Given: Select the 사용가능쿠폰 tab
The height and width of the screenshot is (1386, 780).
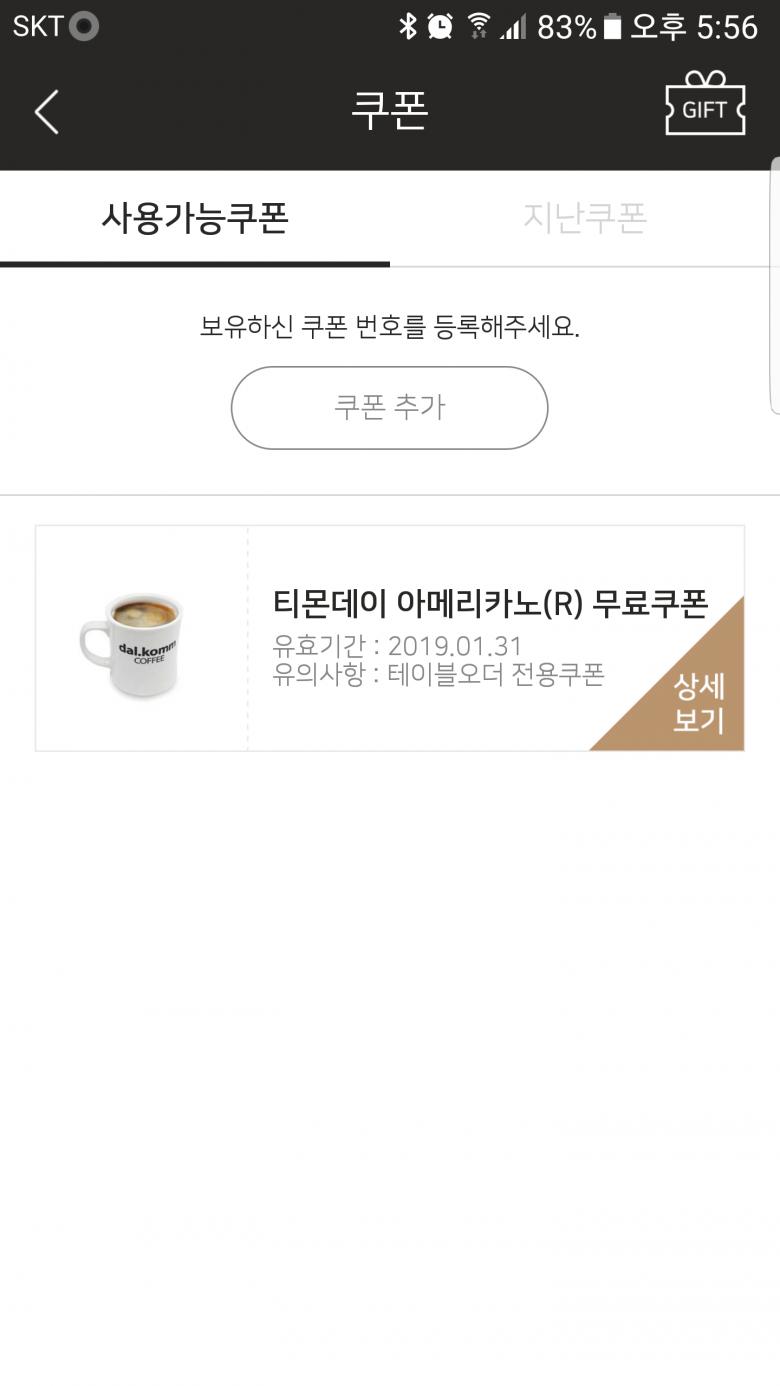Looking at the screenshot, I should (x=195, y=218).
